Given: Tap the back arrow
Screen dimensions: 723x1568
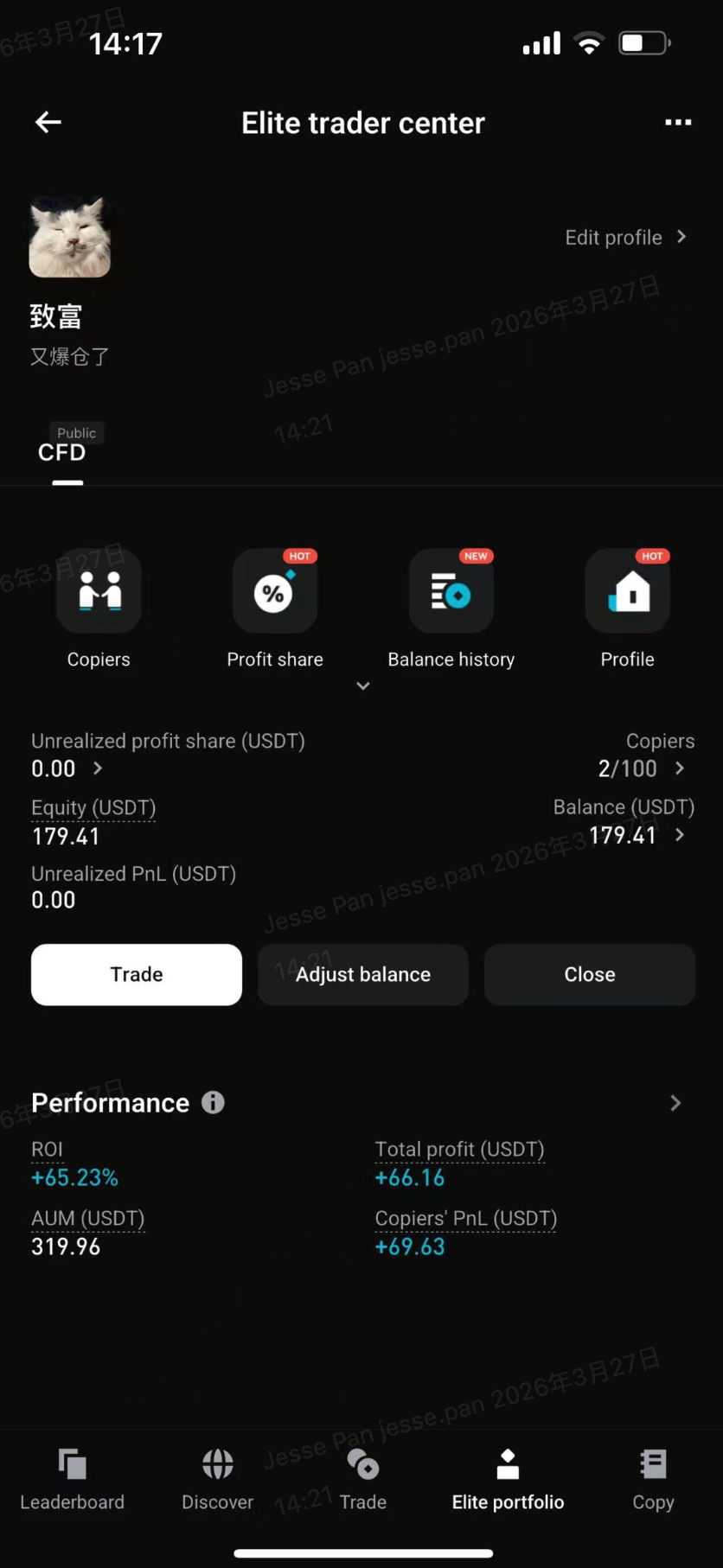Looking at the screenshot, I should [x=48, y=122].
